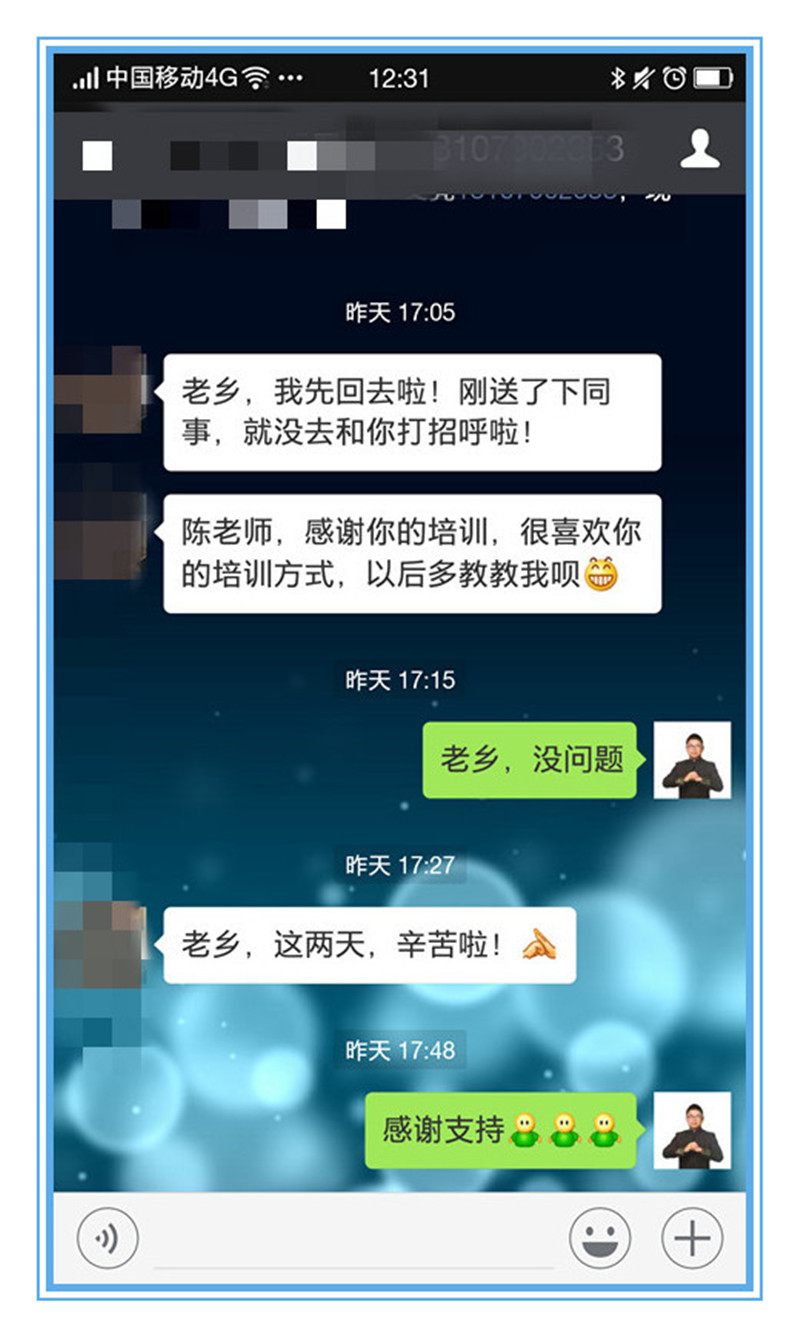Open your avatar beside 感谢支持
This screenshot has width=800, height=1338.
pyautogui.click(x=692, y=1130)
